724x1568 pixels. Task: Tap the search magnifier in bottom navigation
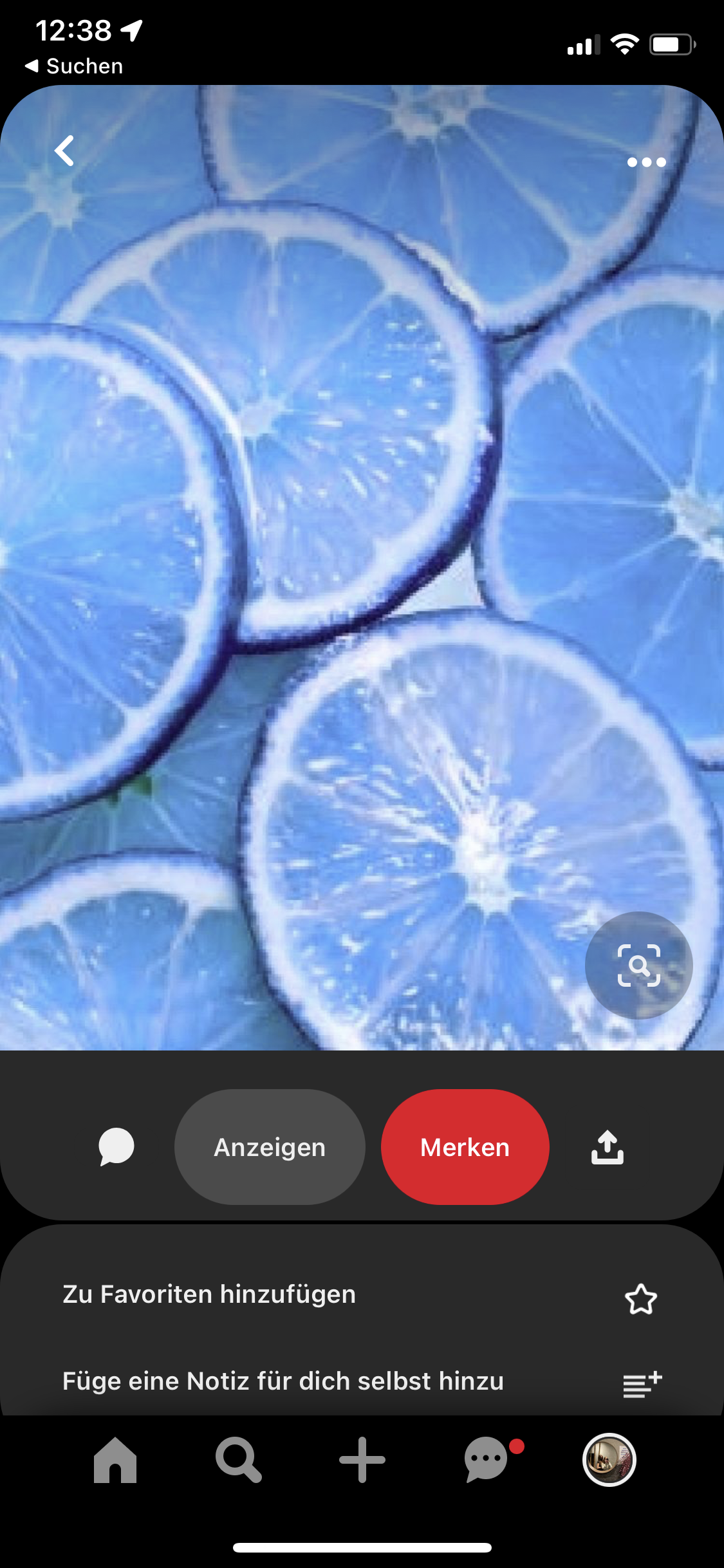tap(238, 1460)
